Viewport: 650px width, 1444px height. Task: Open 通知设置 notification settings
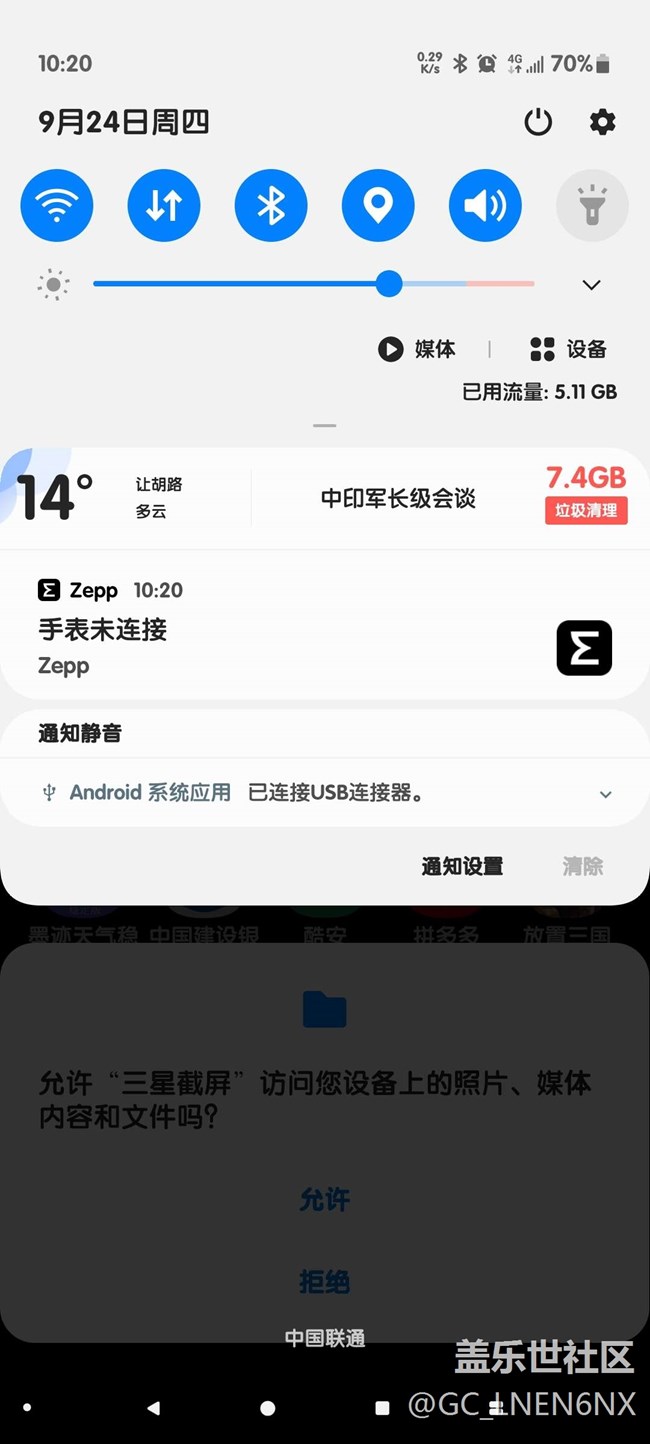[x=462, y=866]
